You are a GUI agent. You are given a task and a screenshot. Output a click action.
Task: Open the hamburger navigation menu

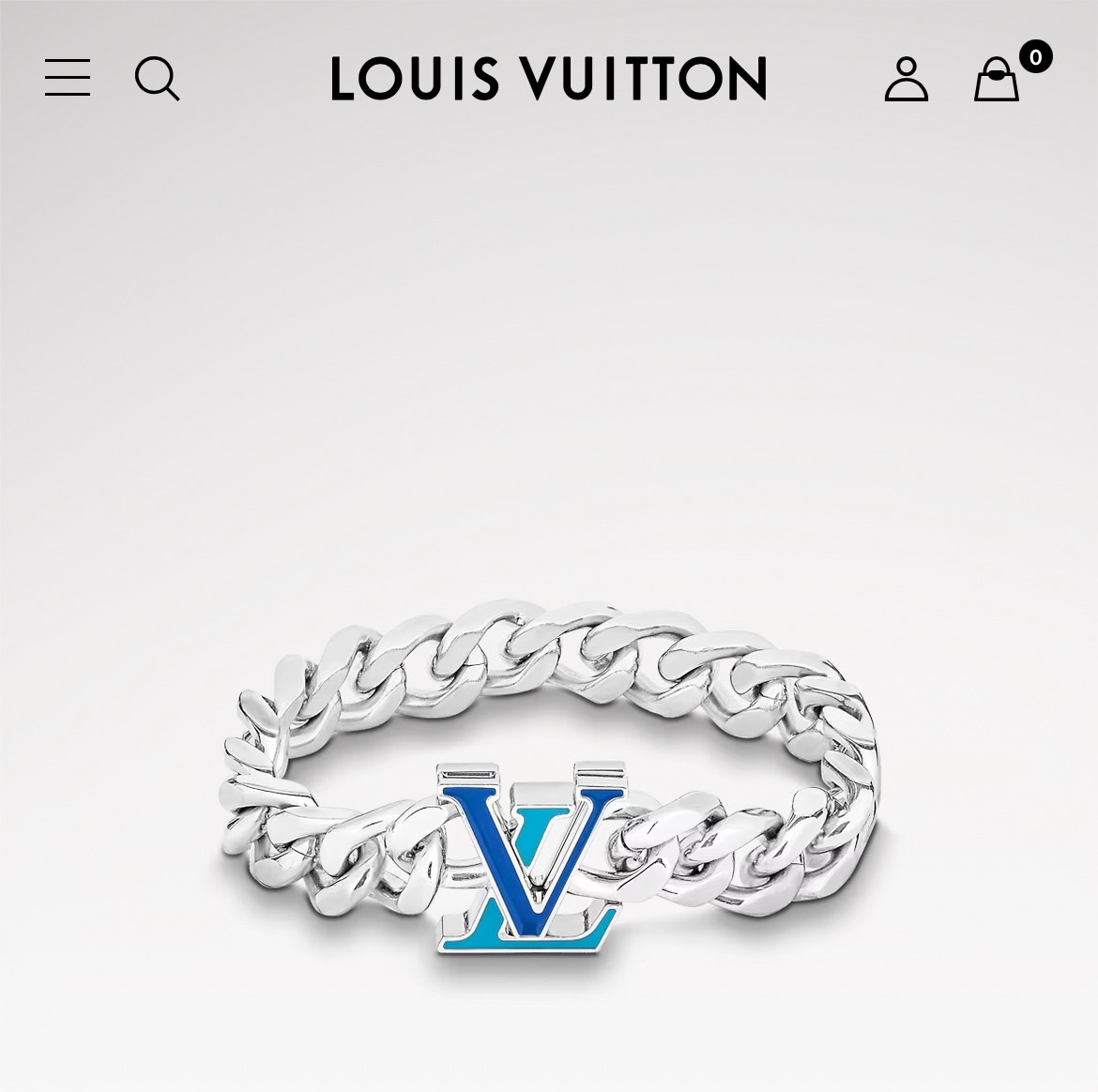tap(68, 78)
